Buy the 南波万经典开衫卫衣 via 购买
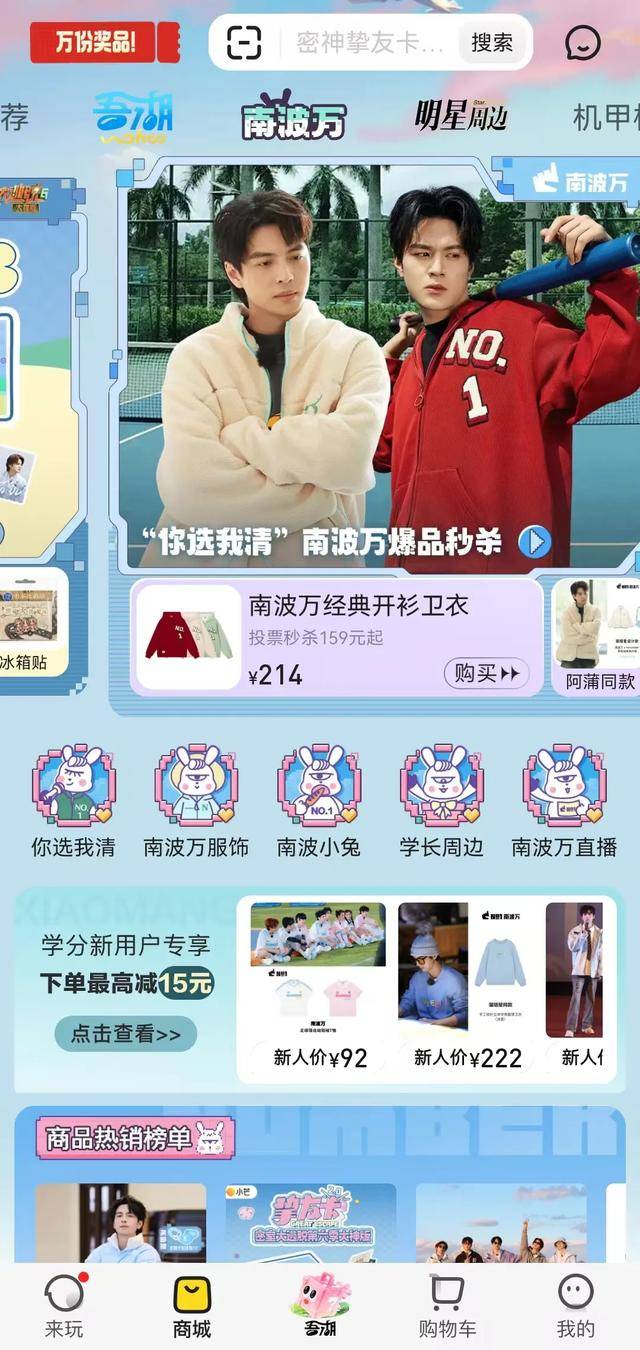640x1350 pixels. click(x=486, y=674)
